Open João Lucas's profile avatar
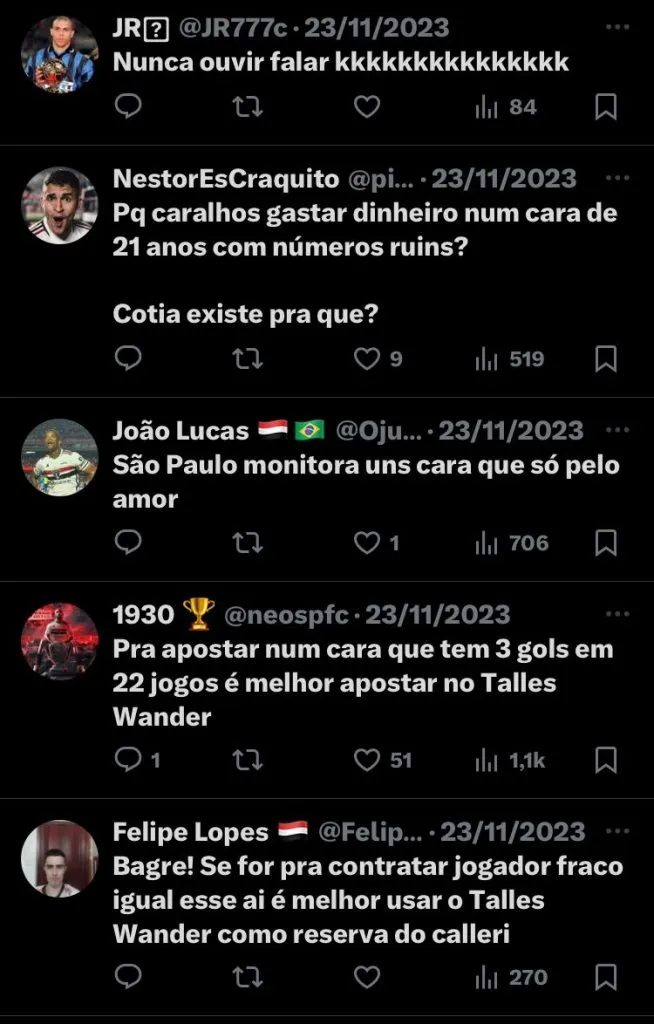 (60, 457)
